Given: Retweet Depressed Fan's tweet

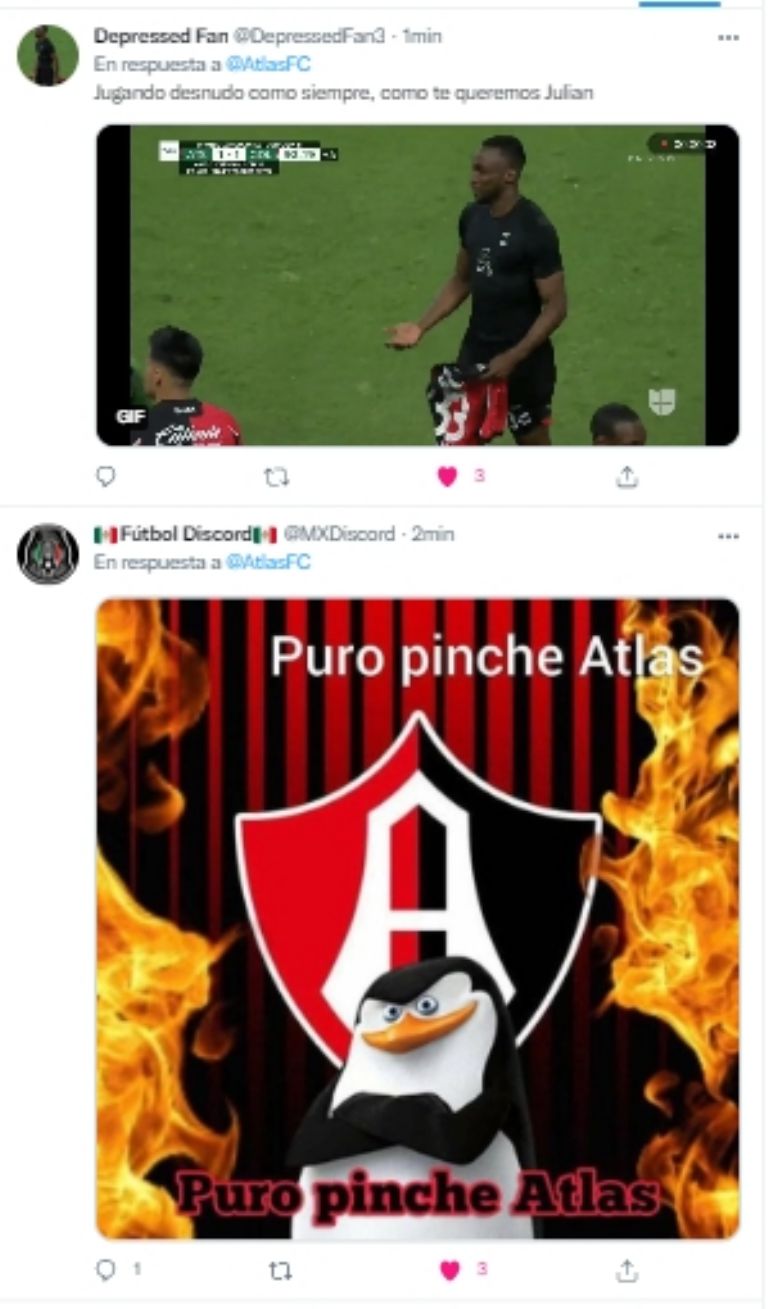Looking at the screenshot, I should click(x=276, y=478).
